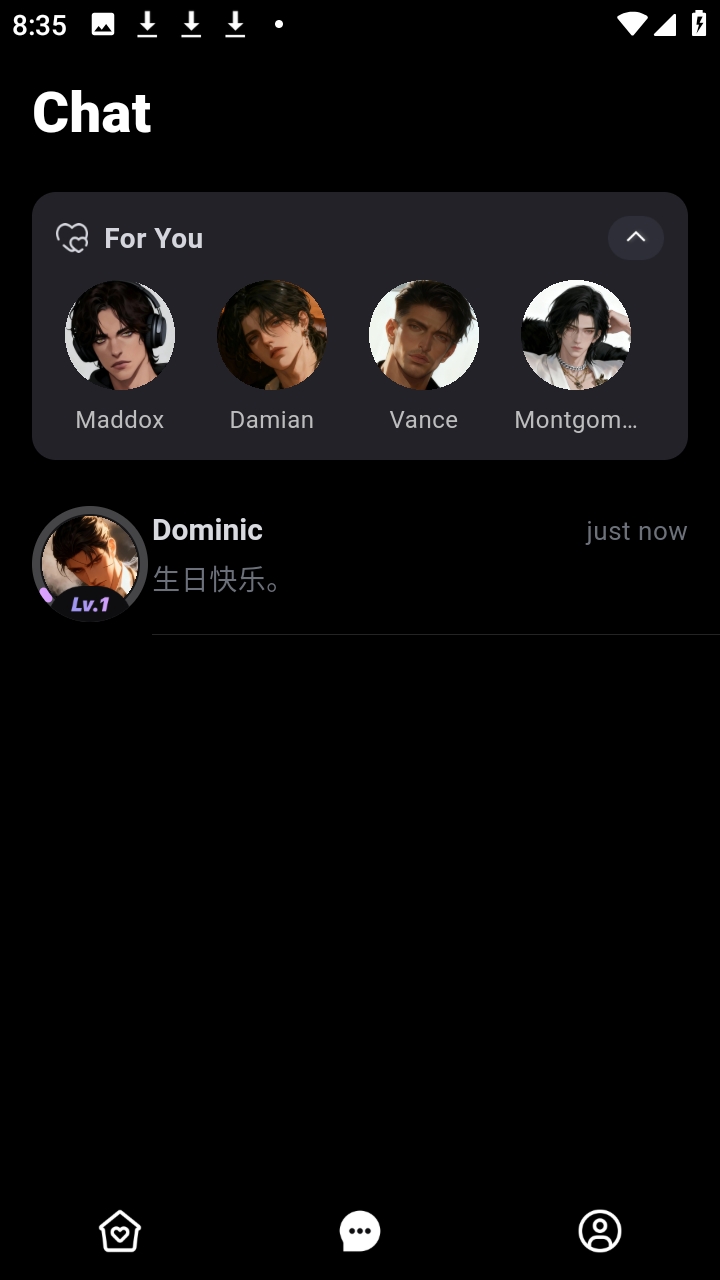Go to the home tab
The width and height of the screenshot is (720, 1280).
(120, 1231)
